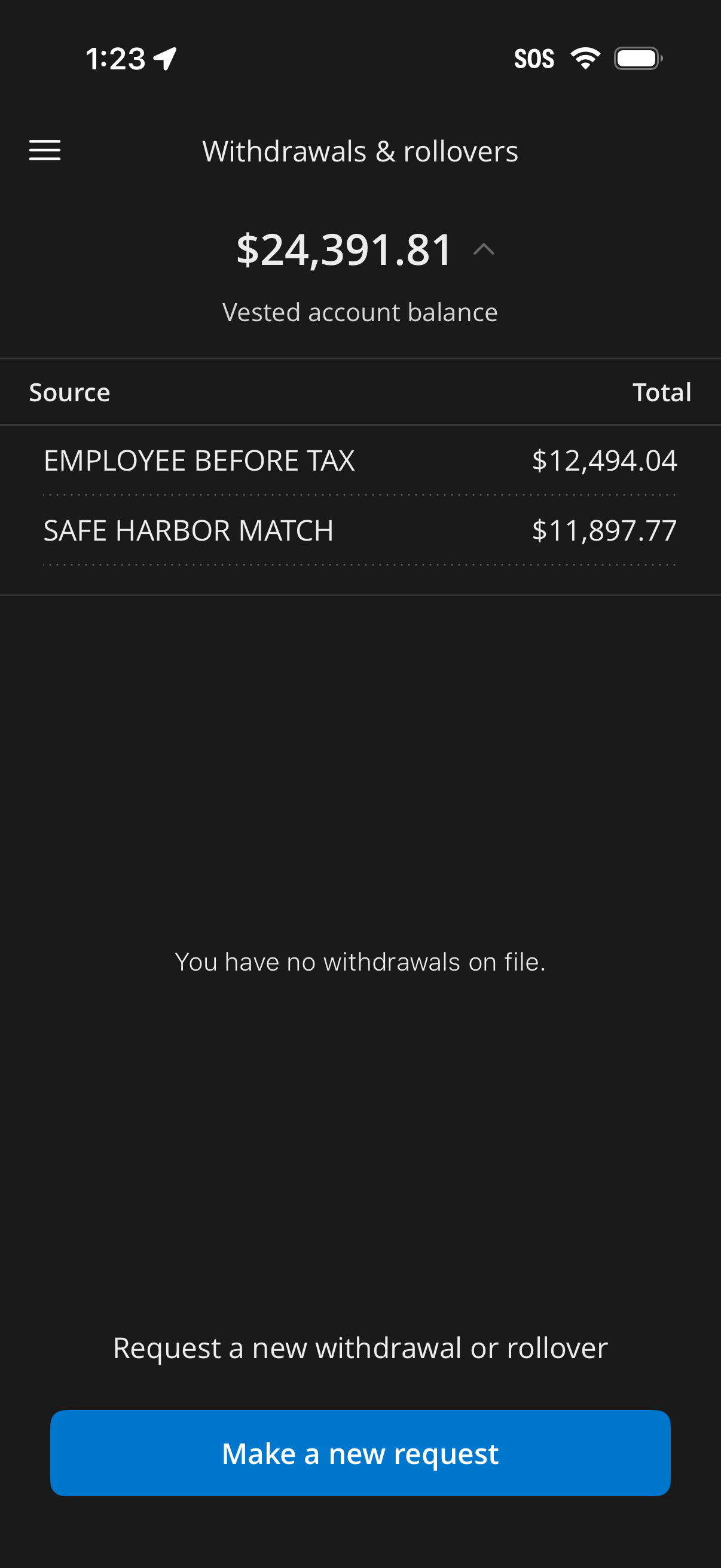
Task: Tap the SOS cellular status indicator
Action: point(534,58)
